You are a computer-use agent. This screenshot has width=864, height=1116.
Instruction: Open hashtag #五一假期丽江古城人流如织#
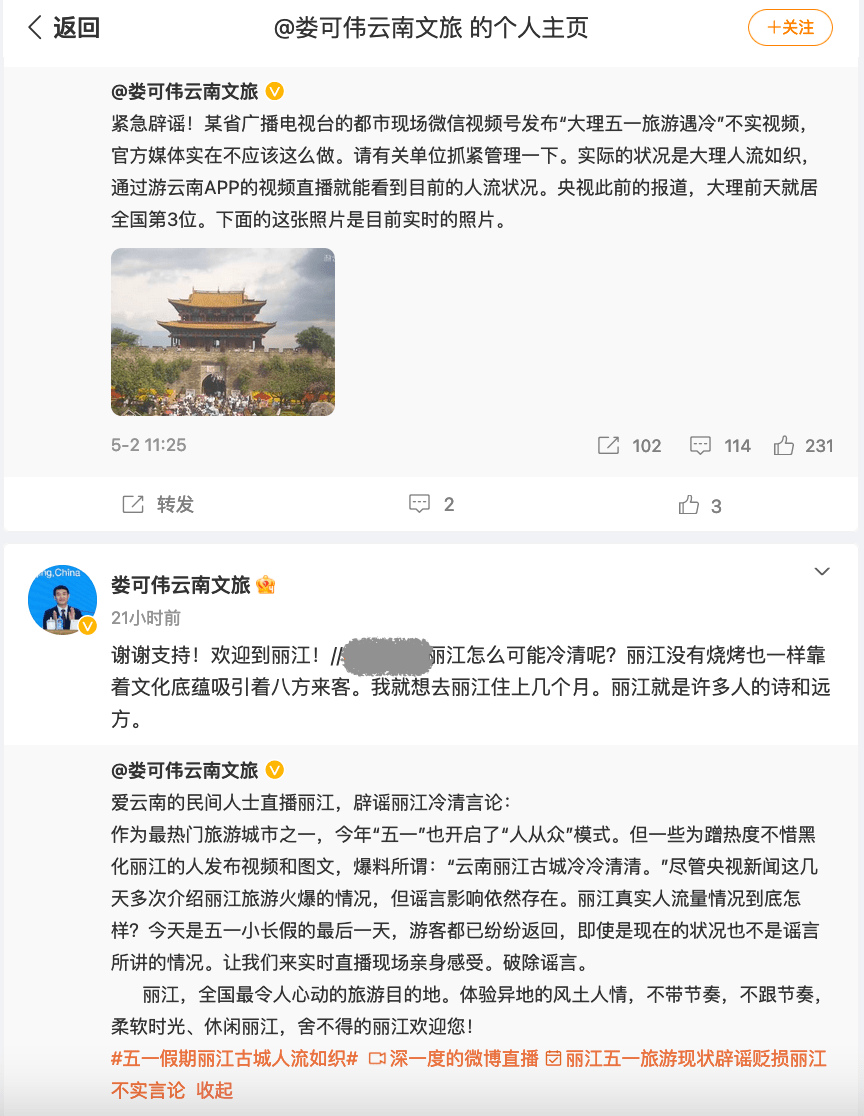pyautogui.click(x=234, y=1059)
